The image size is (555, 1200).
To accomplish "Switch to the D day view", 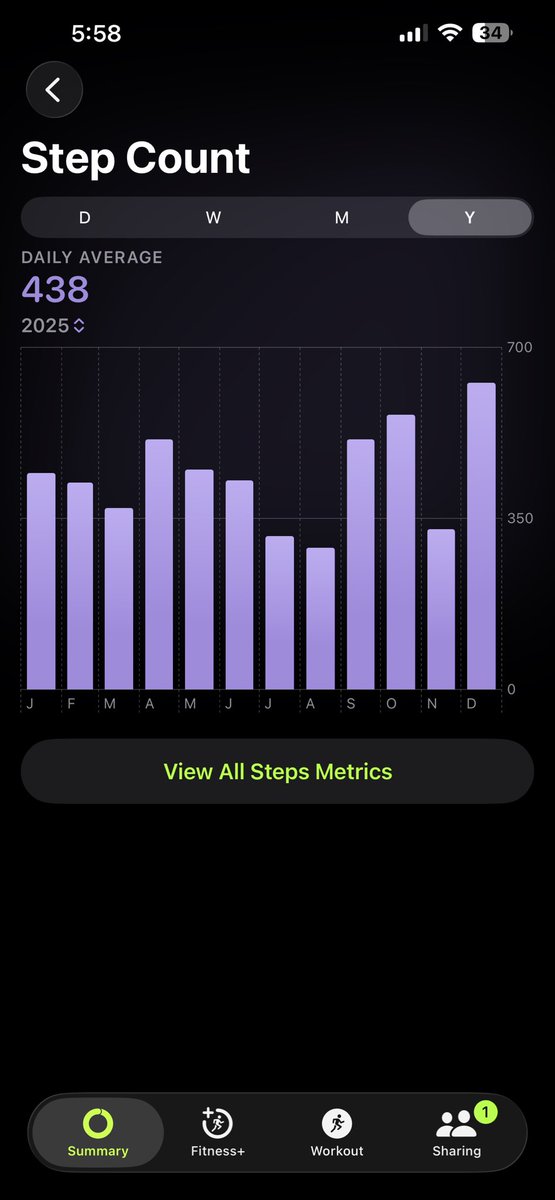I will click(x=85, y=217).
